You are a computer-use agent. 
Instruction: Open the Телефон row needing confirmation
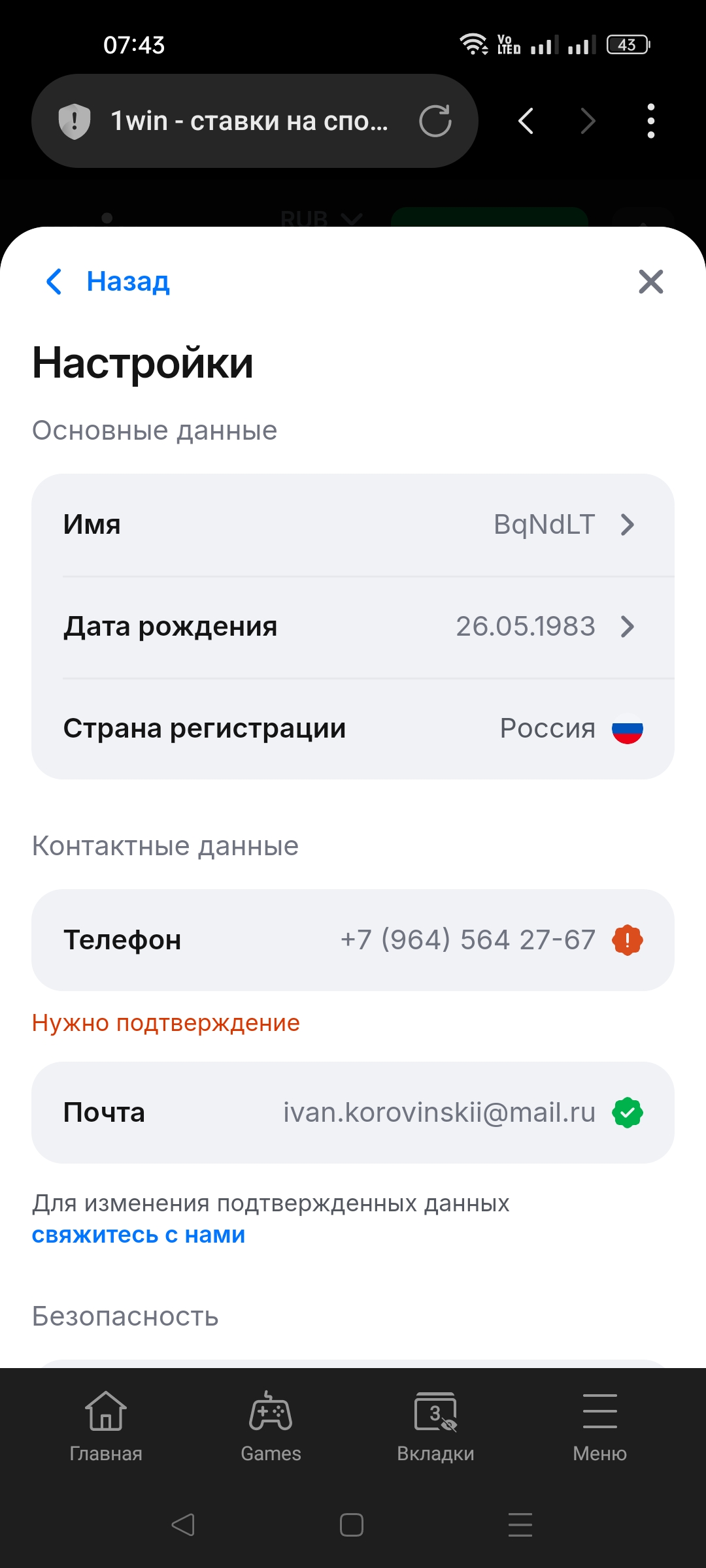click(353, 939)
